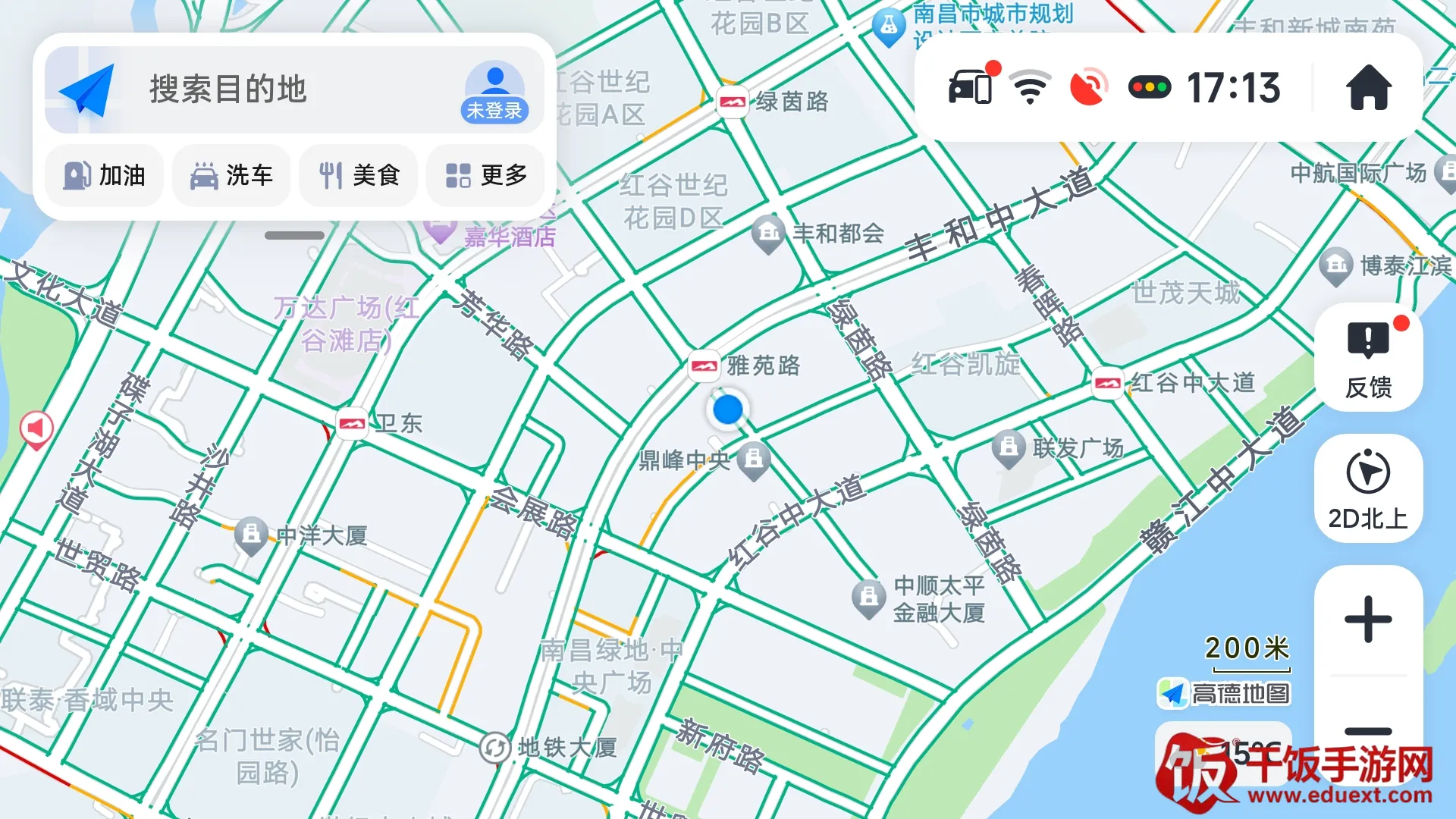The width and height of the screenshot is (1456, 819).
Task: Go to the home screen icon
Action: (1369, 88)
